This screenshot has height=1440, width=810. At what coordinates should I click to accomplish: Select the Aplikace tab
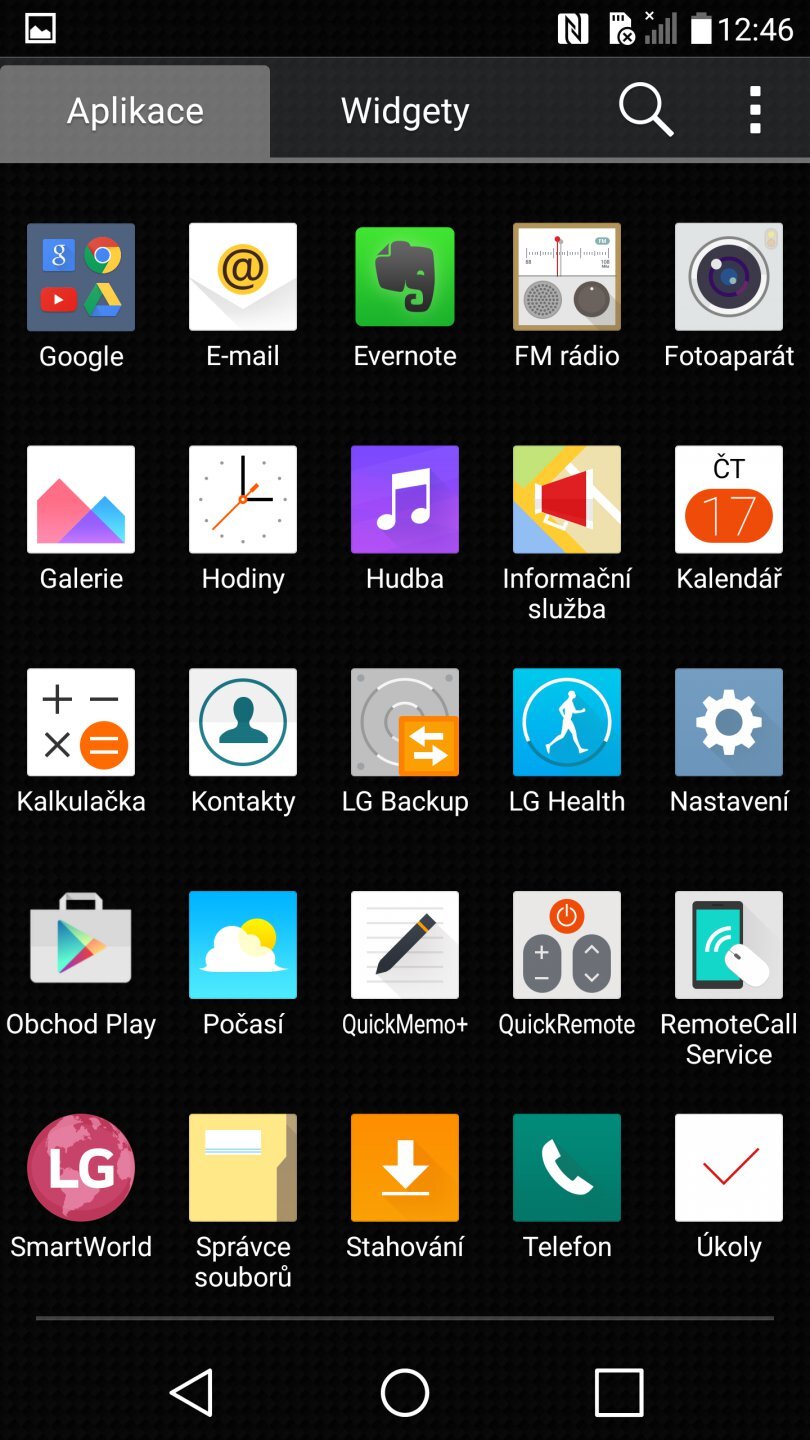coord(134,110)
